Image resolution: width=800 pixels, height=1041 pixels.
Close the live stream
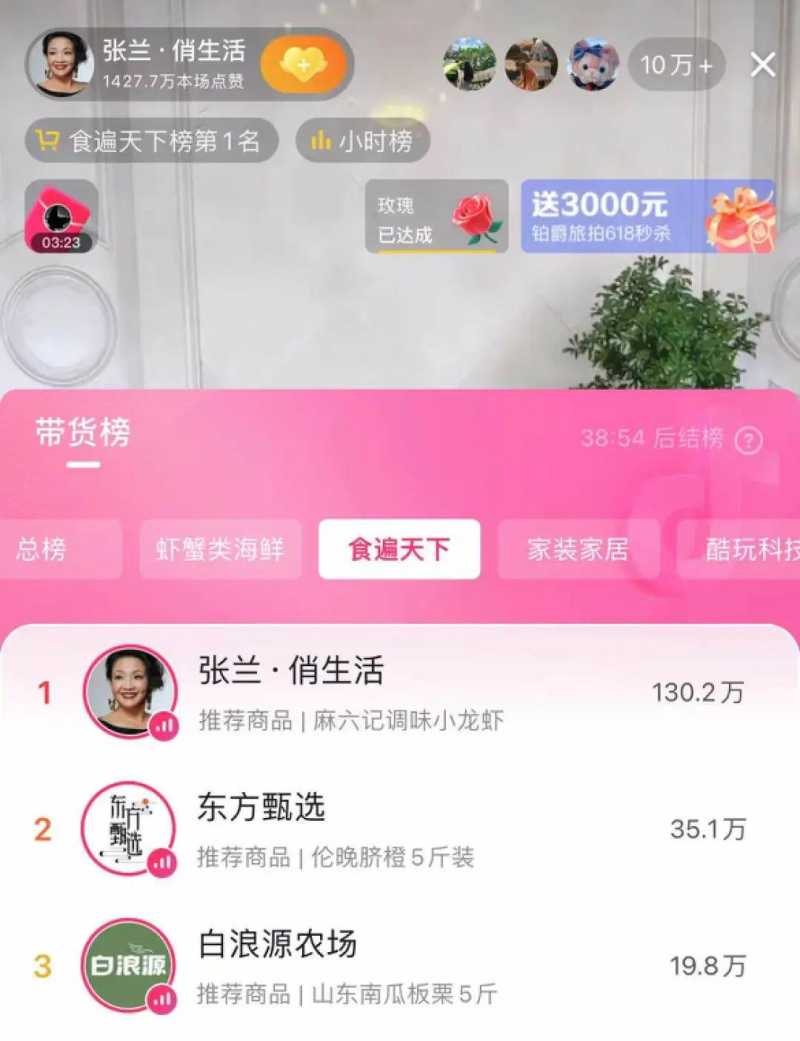[763, 65]
